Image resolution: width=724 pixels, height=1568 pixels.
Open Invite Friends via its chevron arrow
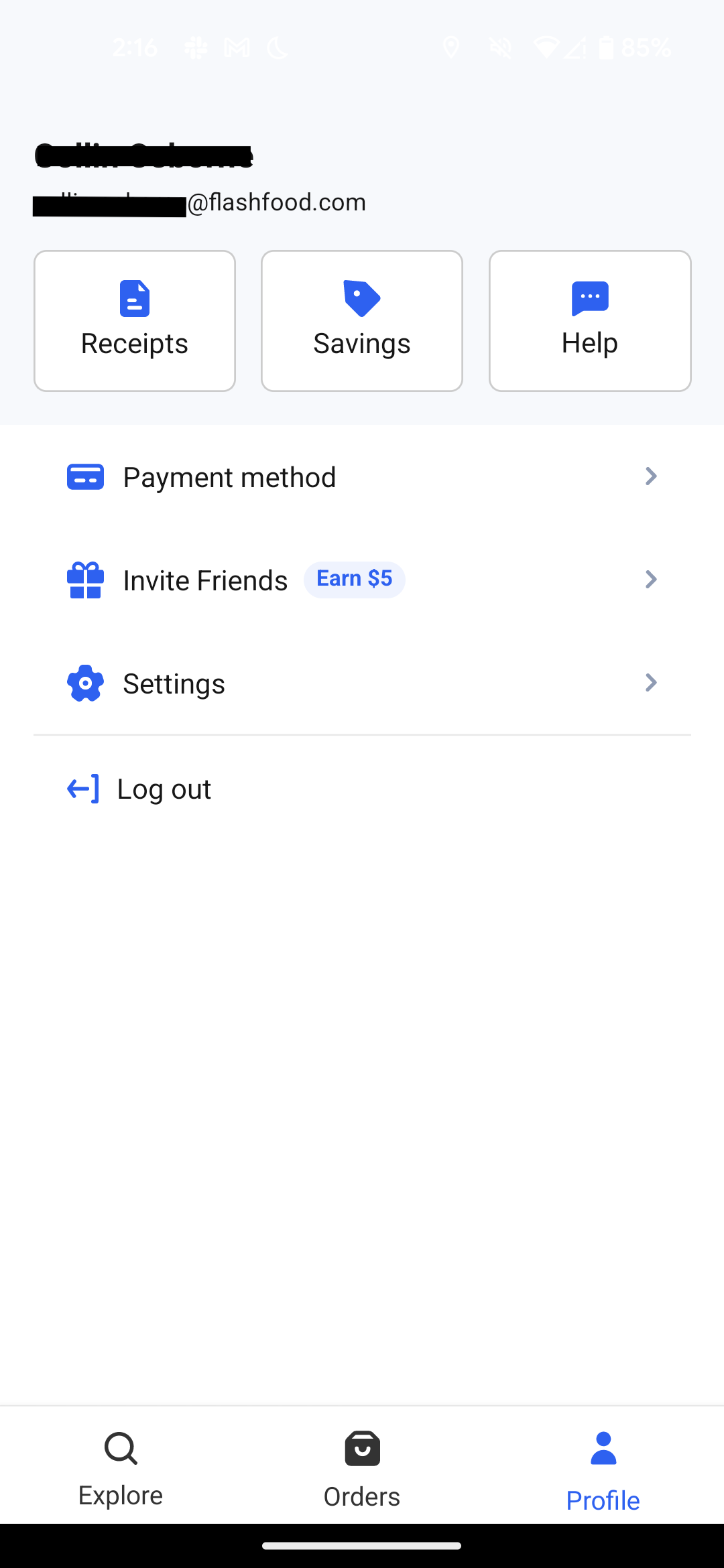pos(650,580)
